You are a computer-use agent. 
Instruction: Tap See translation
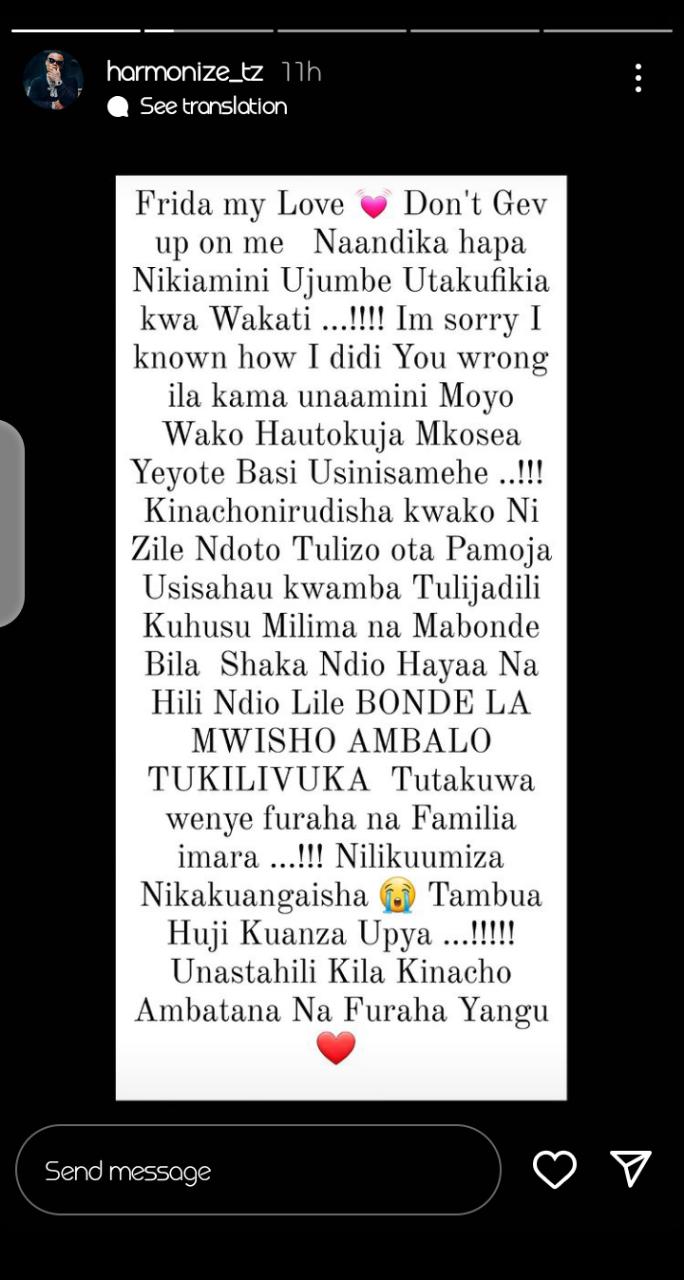click(x=197, y=106)
